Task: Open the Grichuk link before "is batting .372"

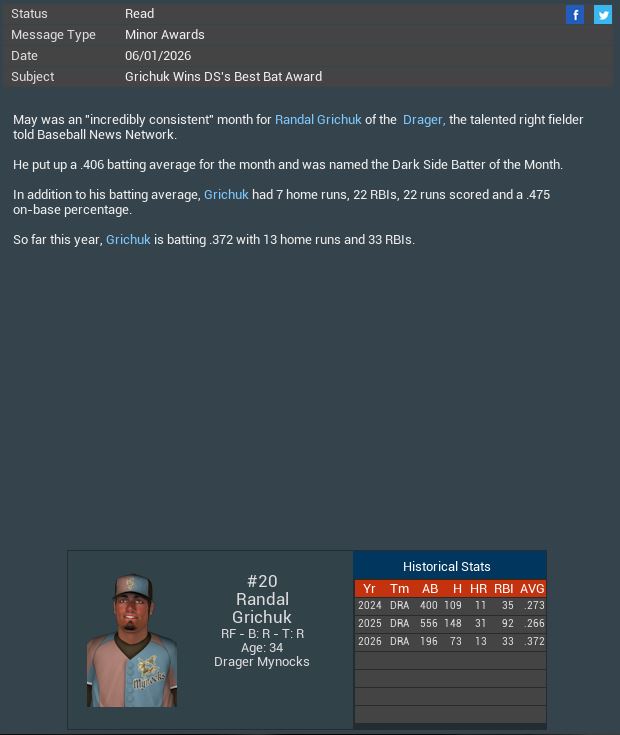Action: 128,240
